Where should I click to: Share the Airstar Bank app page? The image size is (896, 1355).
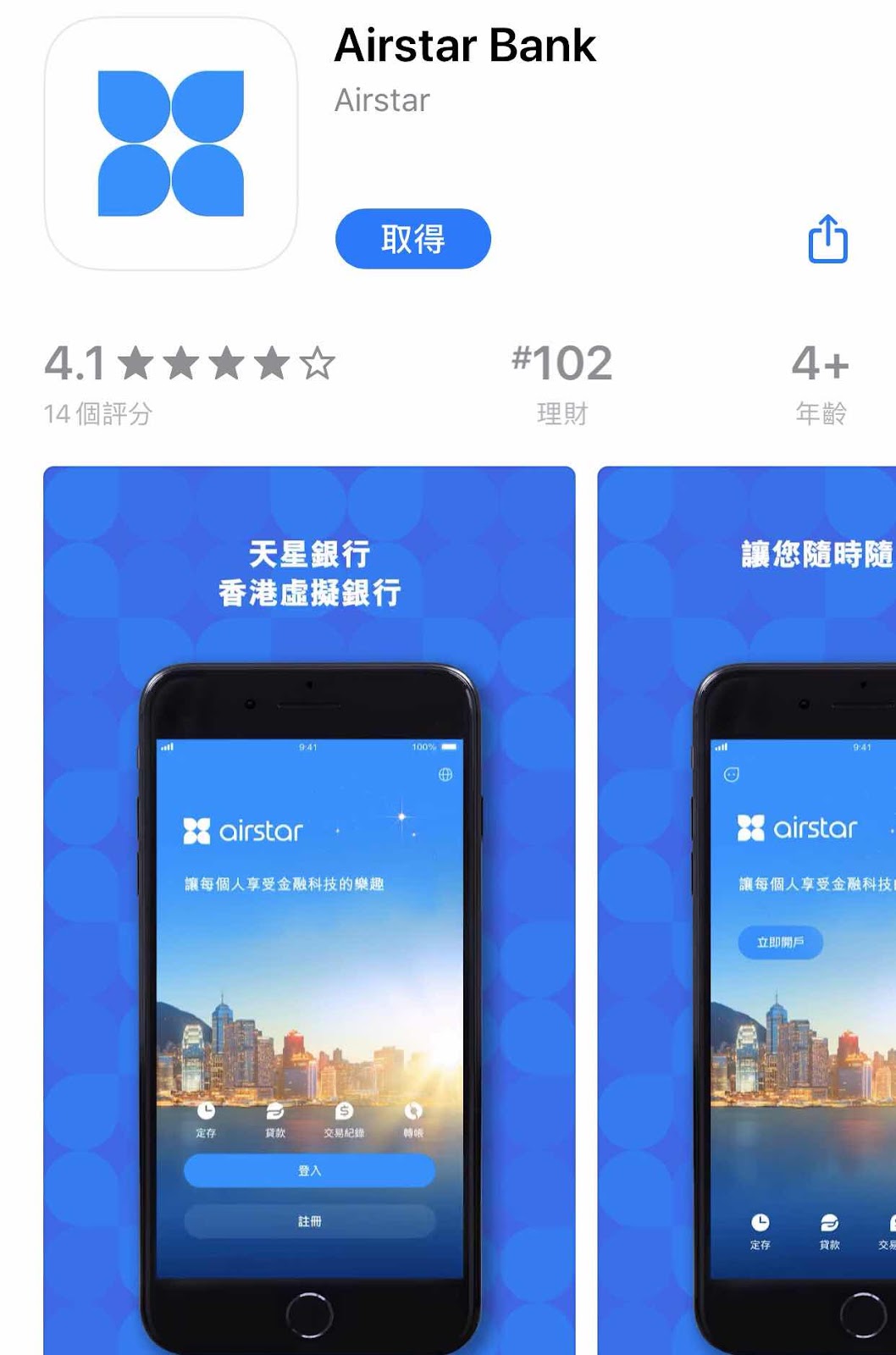pos(827,239)
